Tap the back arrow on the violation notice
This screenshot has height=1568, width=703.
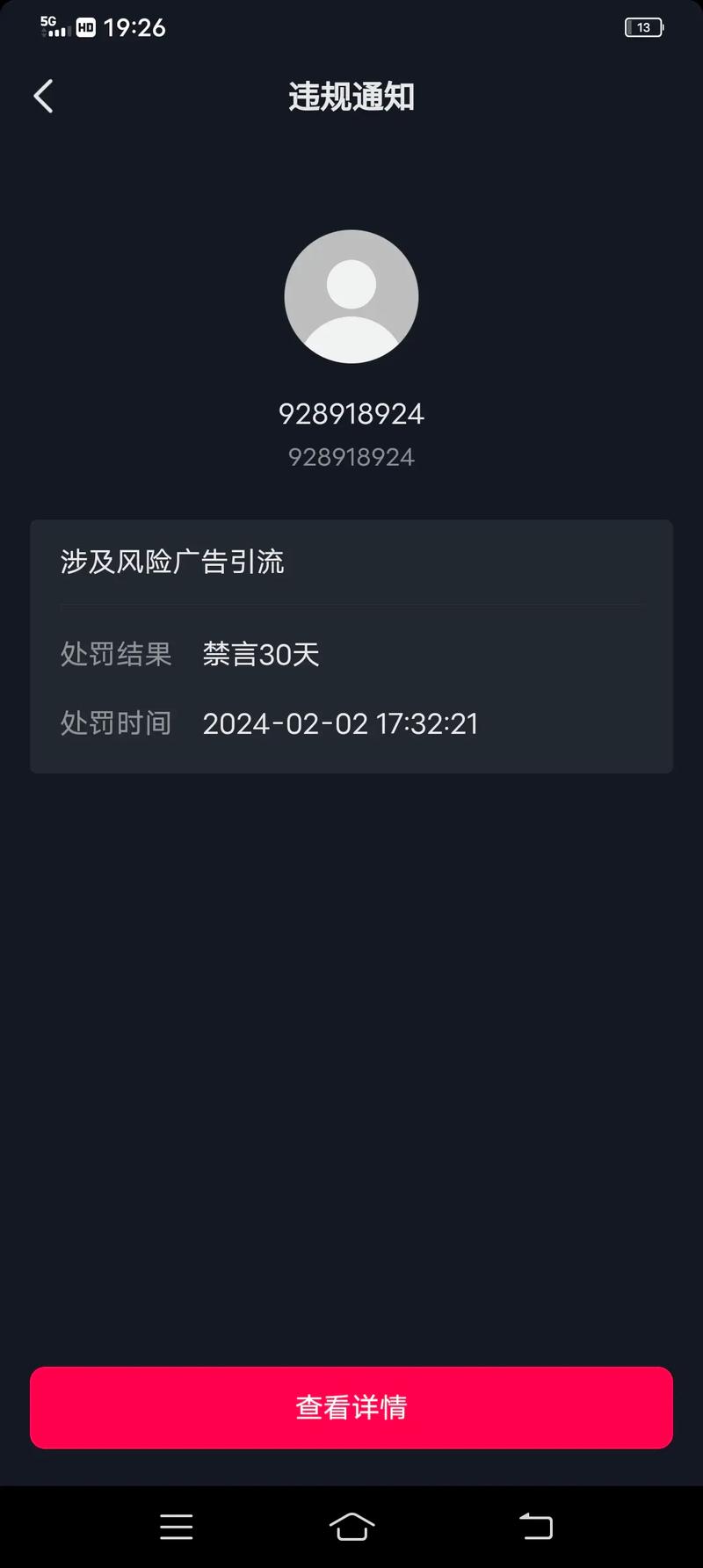coord(43,96)
